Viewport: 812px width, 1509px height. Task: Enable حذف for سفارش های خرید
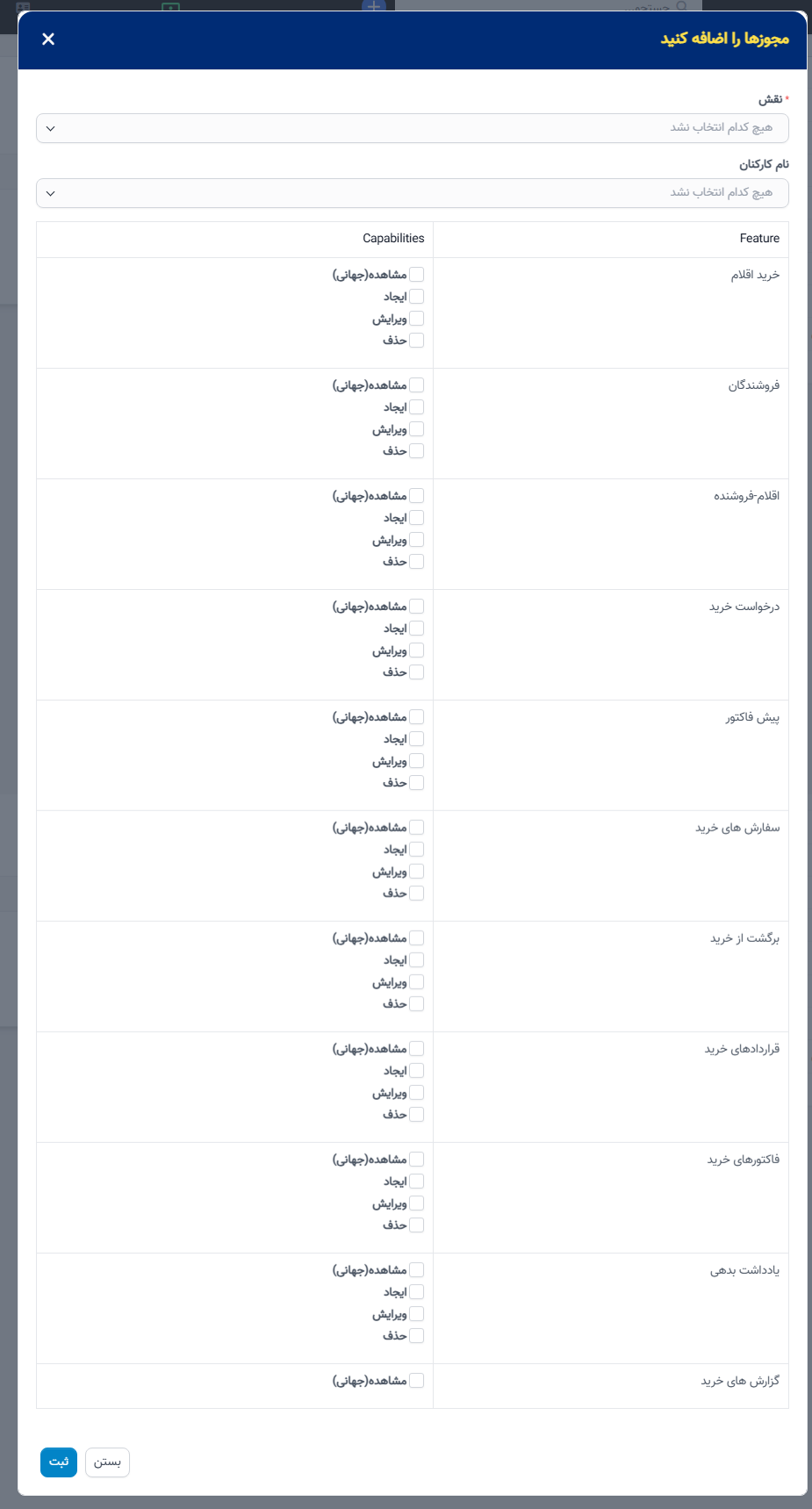[x=417, y=894]
